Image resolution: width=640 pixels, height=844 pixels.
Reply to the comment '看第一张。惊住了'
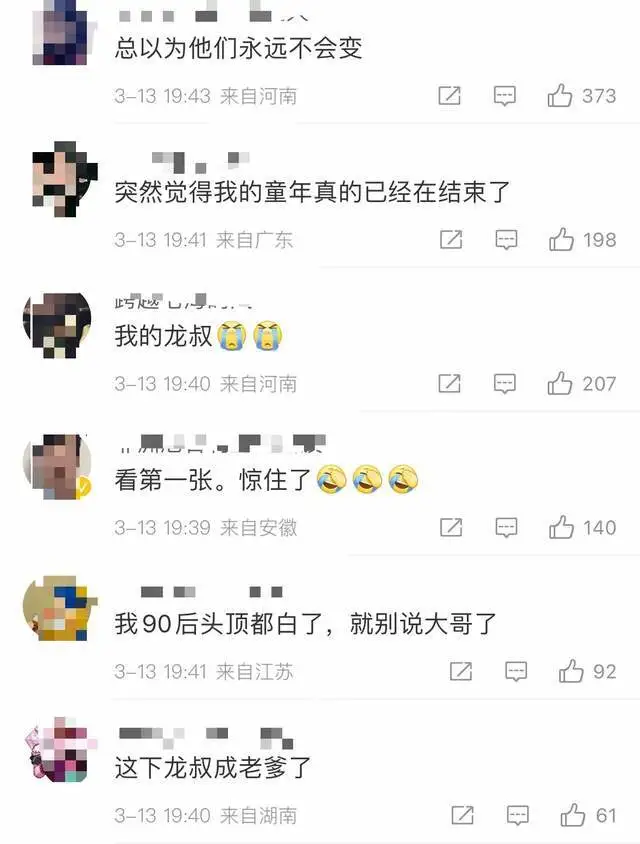click(506, 527)
